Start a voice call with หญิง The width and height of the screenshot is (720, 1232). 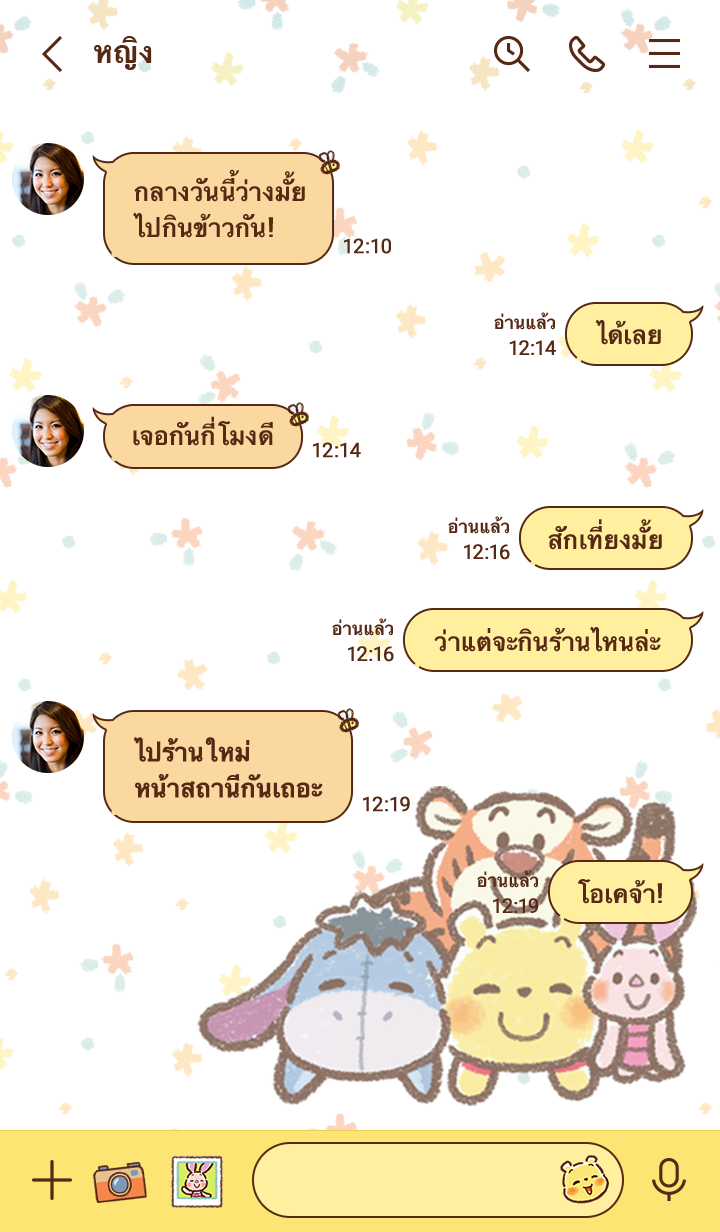point(587,53)
